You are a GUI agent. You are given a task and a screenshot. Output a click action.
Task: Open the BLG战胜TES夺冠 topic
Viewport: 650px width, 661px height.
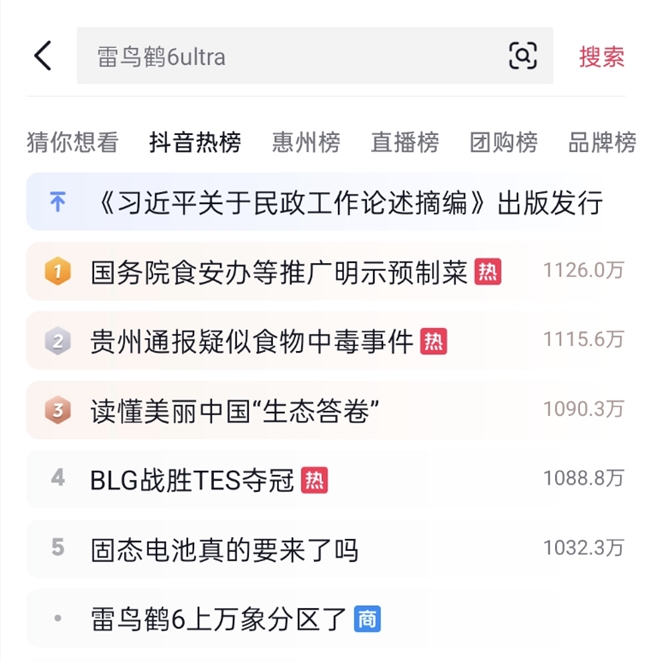coord(192,480)
